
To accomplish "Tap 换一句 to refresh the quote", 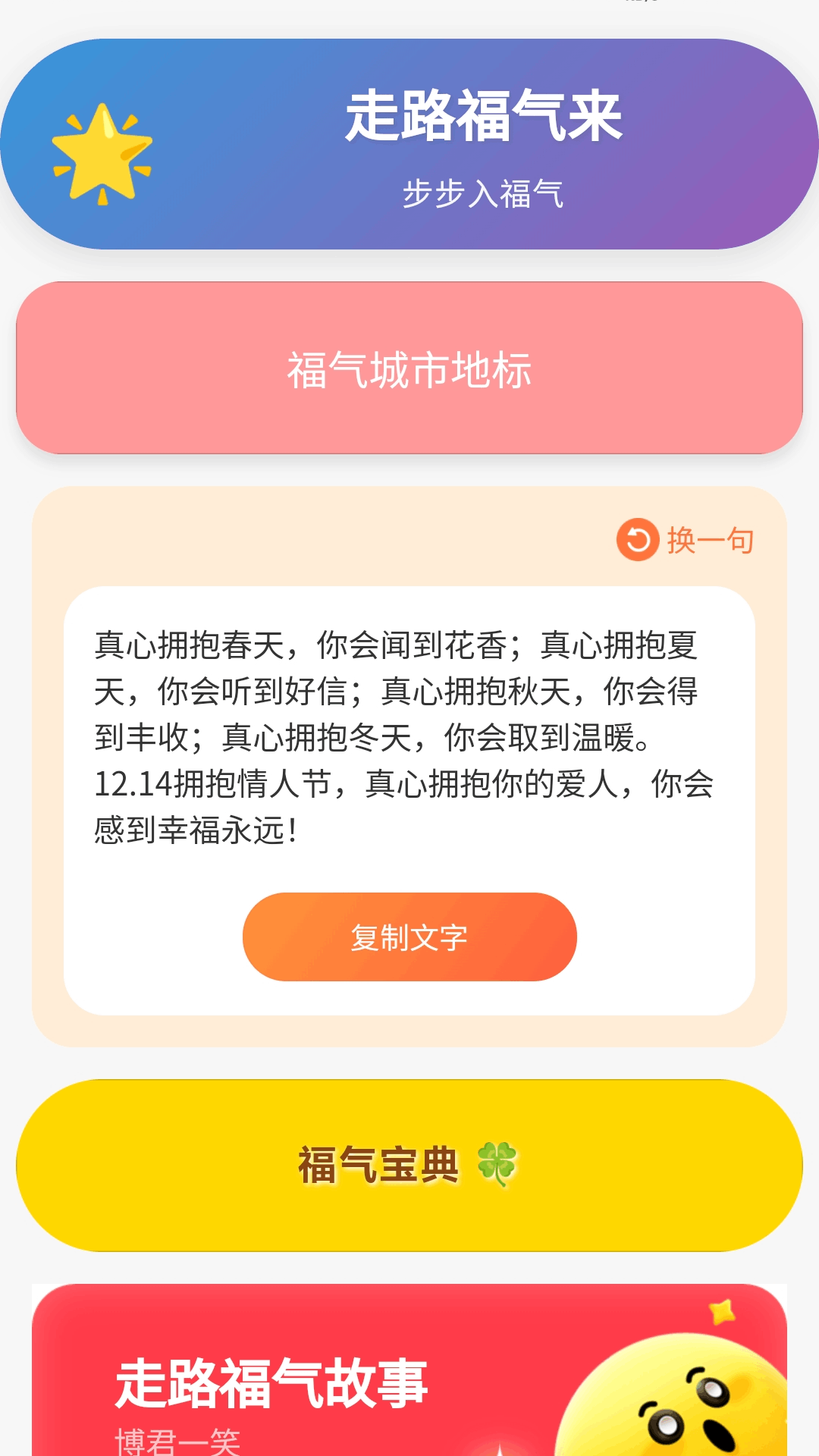I will tap(686, 540).
